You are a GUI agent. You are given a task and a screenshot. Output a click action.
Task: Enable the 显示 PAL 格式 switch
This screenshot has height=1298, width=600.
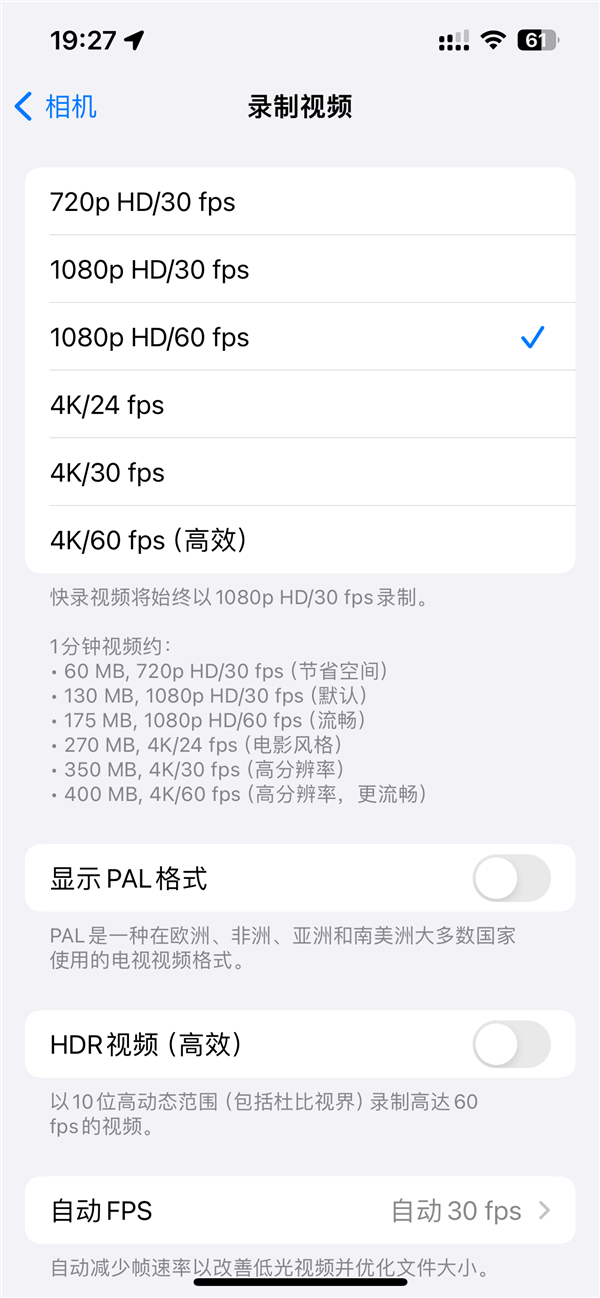(511, 879)
